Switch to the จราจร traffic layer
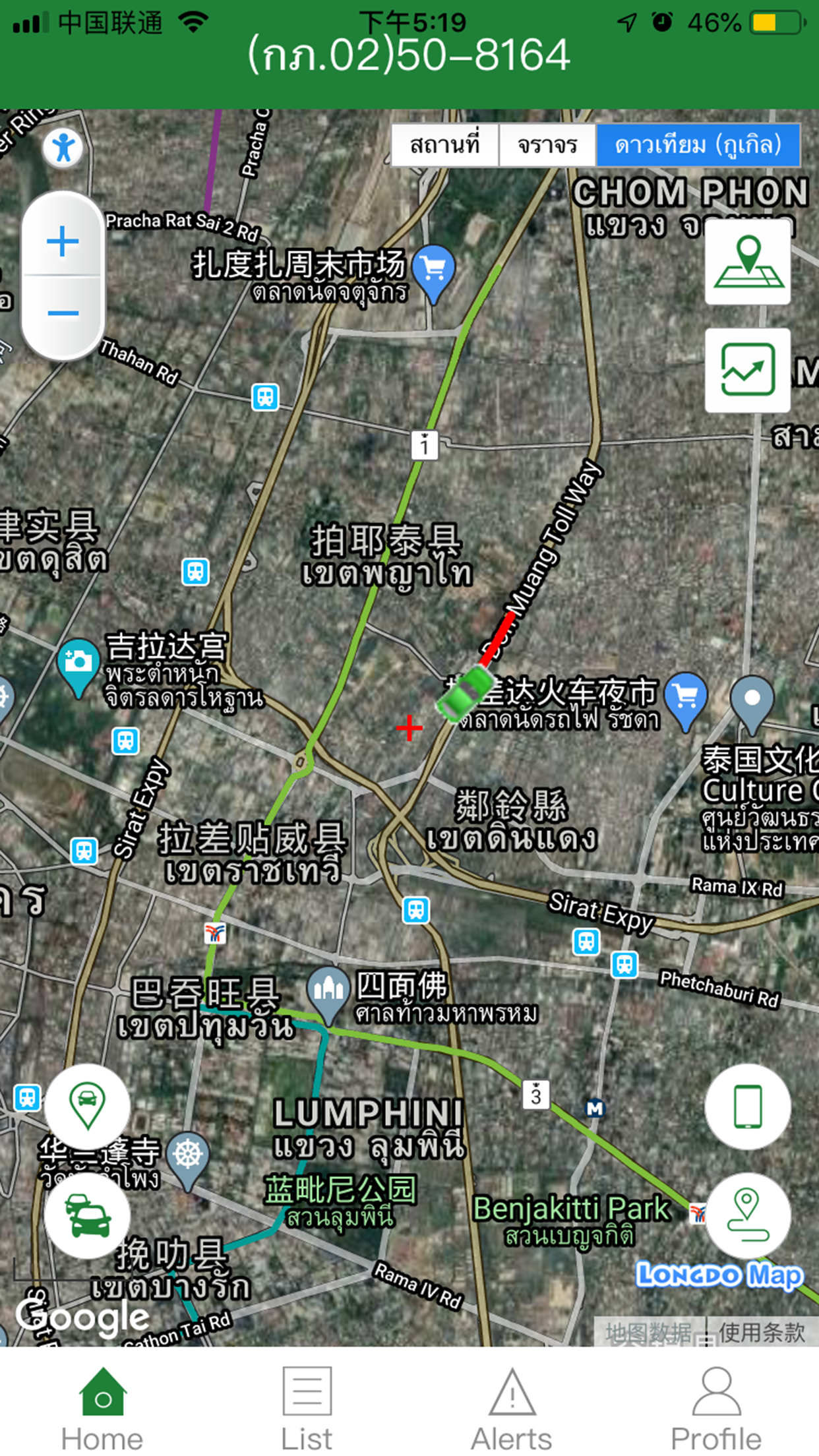 pos(547,145)
